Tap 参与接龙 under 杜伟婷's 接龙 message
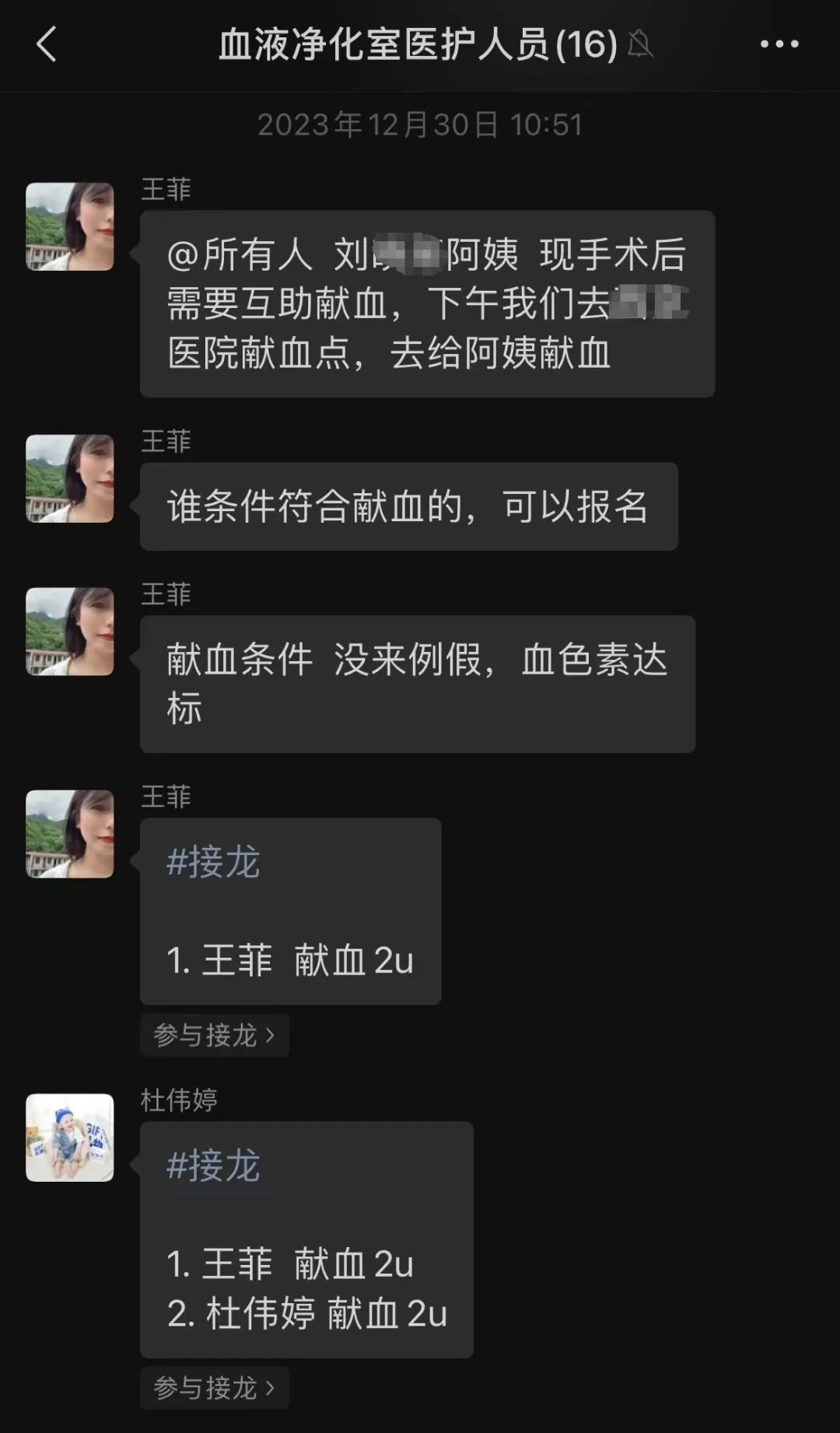 click(x=214, y=1388)
